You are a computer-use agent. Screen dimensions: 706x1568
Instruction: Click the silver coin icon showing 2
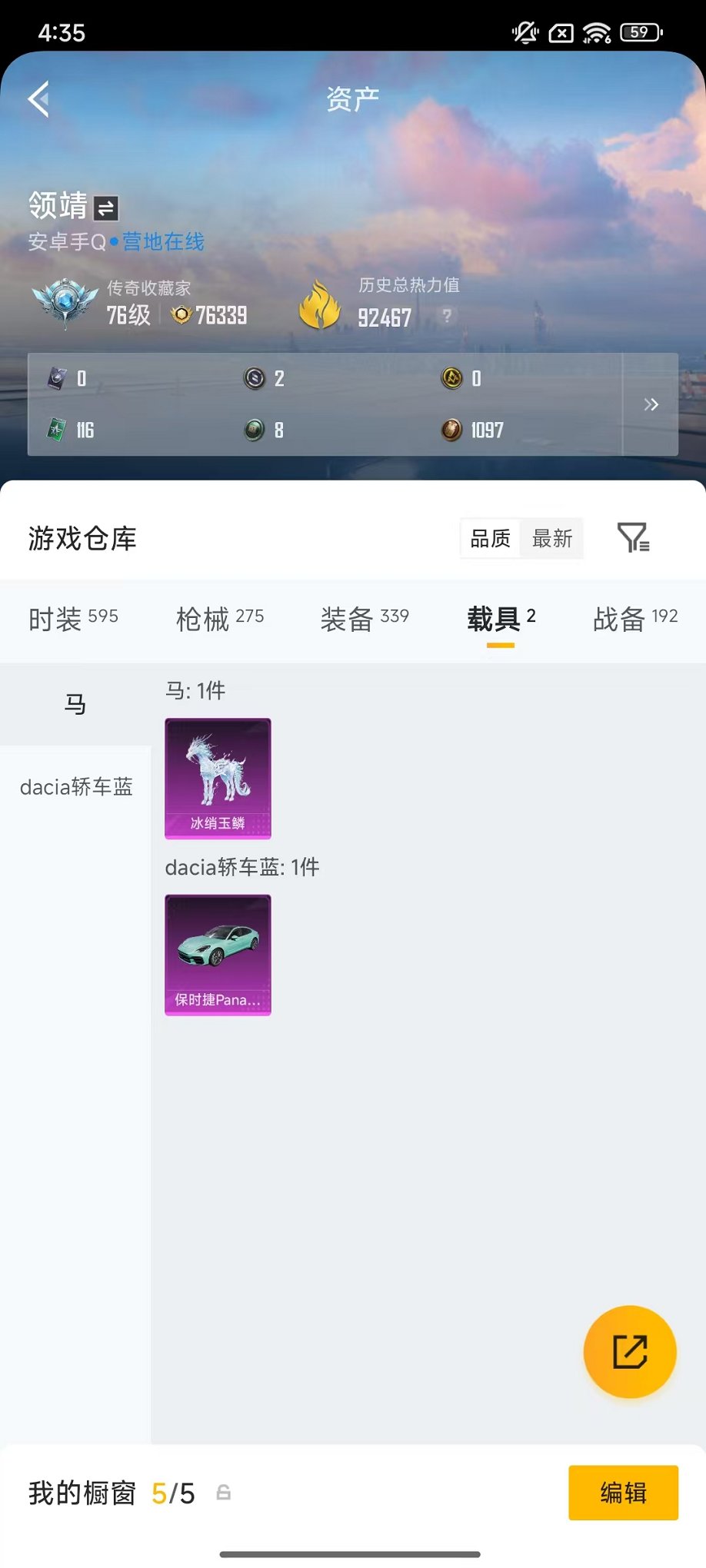click(x=254, y=378)
